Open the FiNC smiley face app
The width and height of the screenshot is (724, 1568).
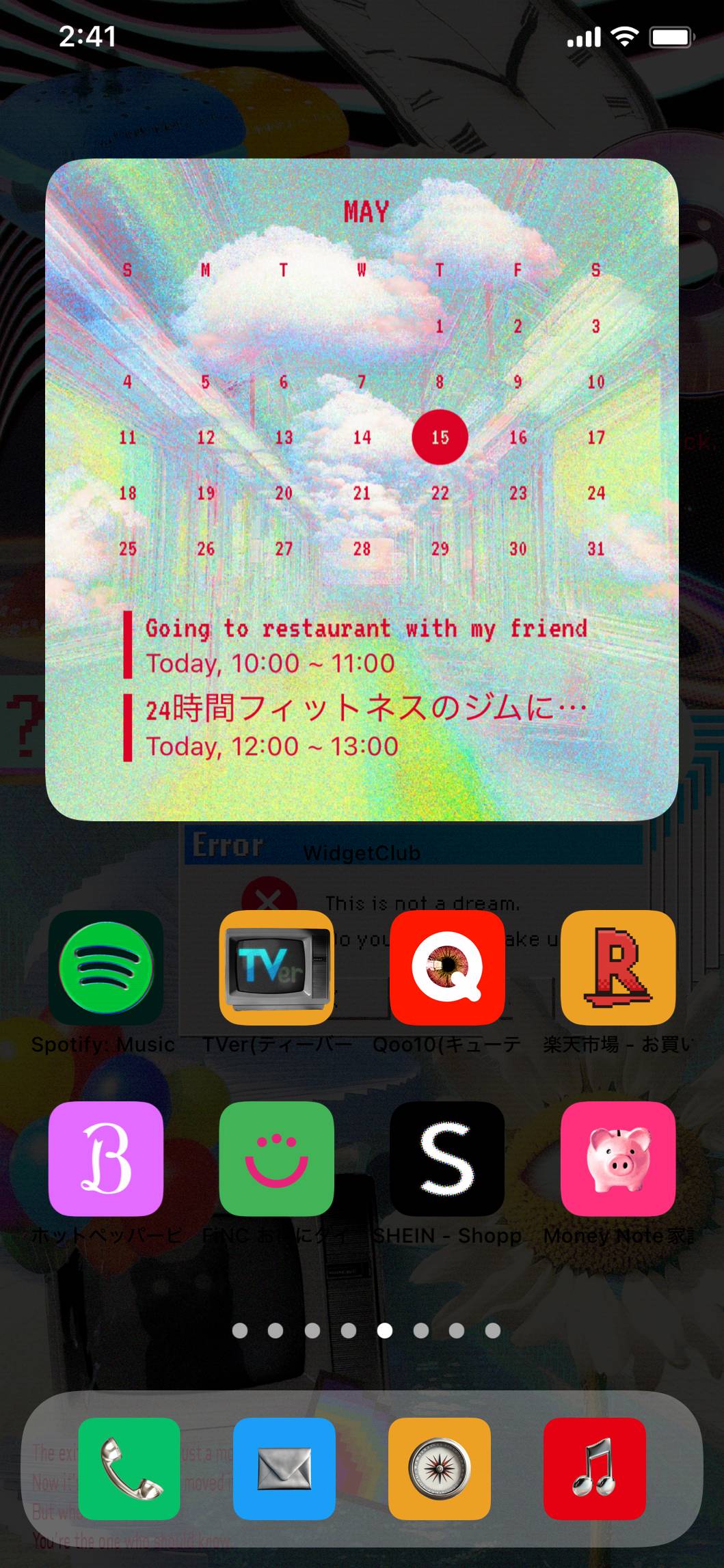[x=276, y=1158]
